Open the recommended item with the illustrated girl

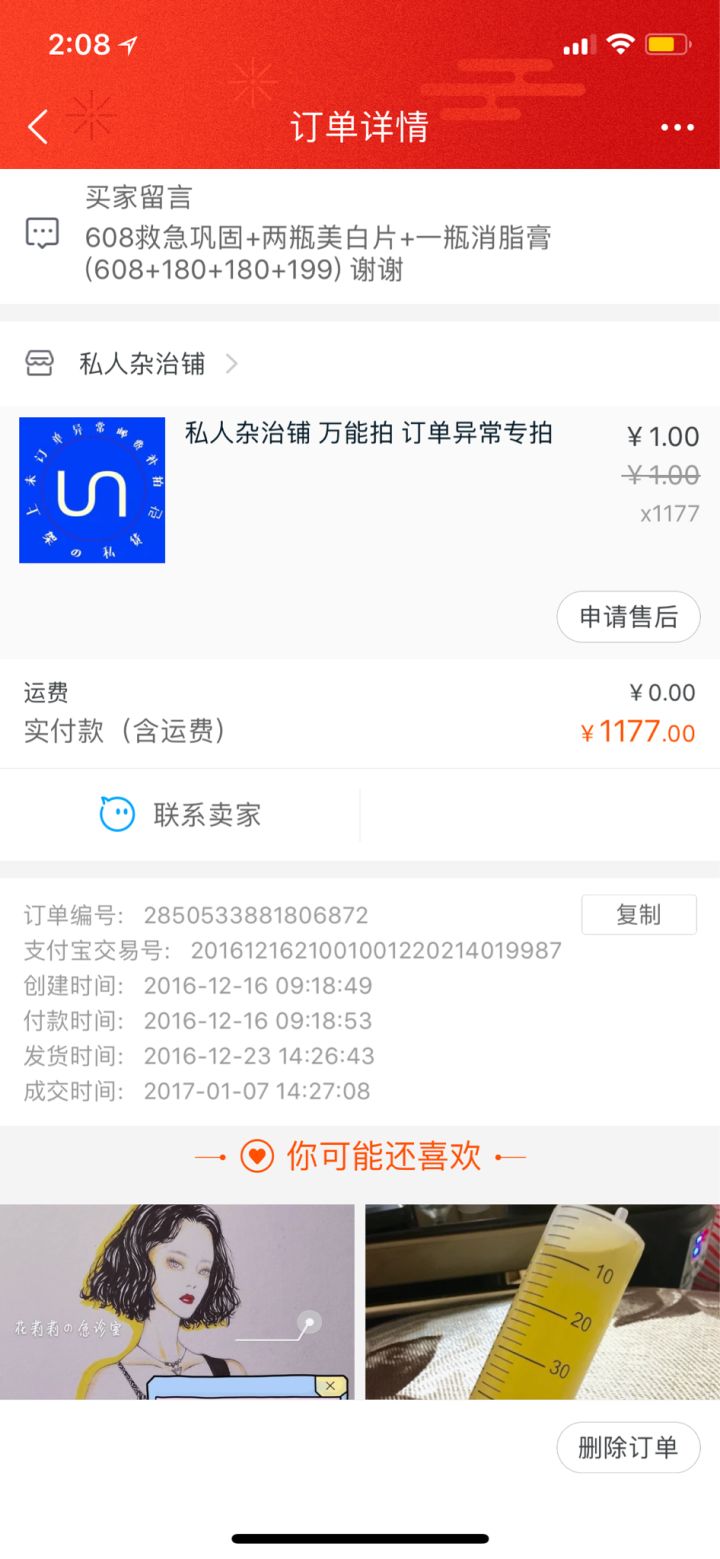click(177, 1301)
